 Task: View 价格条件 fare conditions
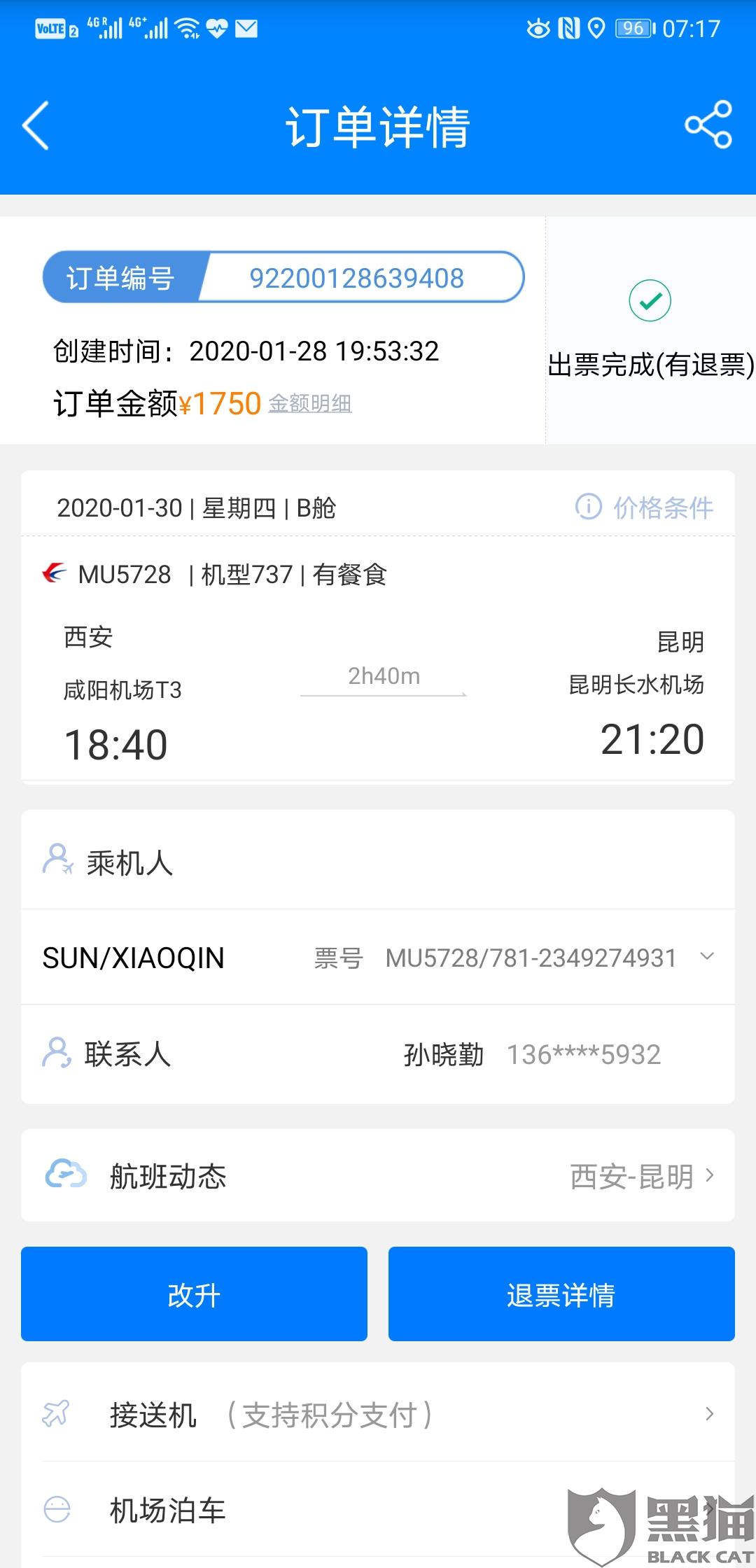pyautogui.click(x=645, y=507)
